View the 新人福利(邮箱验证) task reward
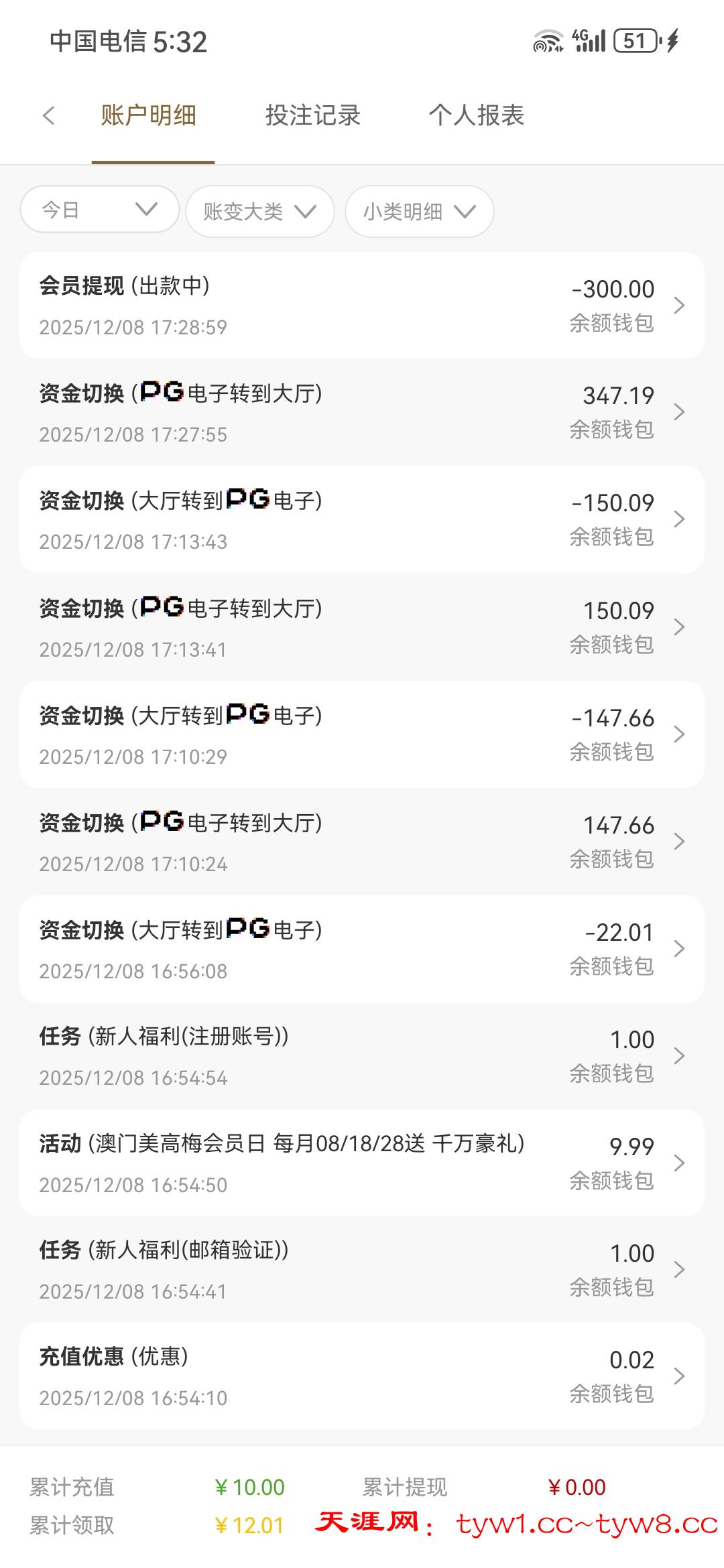The height and width of the screenshot is (1568, 724). point(362,1270)
